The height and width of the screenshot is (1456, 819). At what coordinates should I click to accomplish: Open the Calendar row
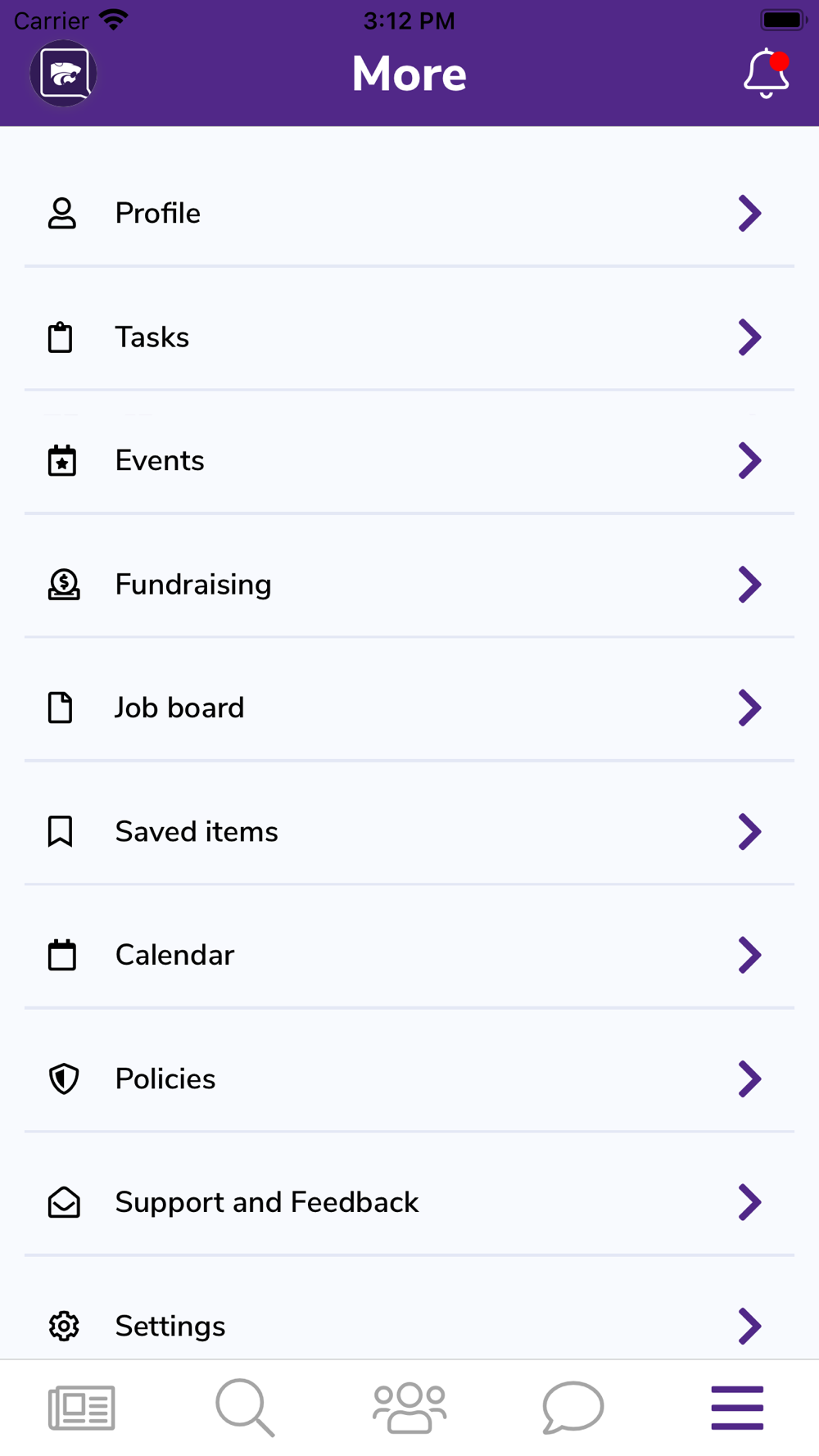pos(409,956)
